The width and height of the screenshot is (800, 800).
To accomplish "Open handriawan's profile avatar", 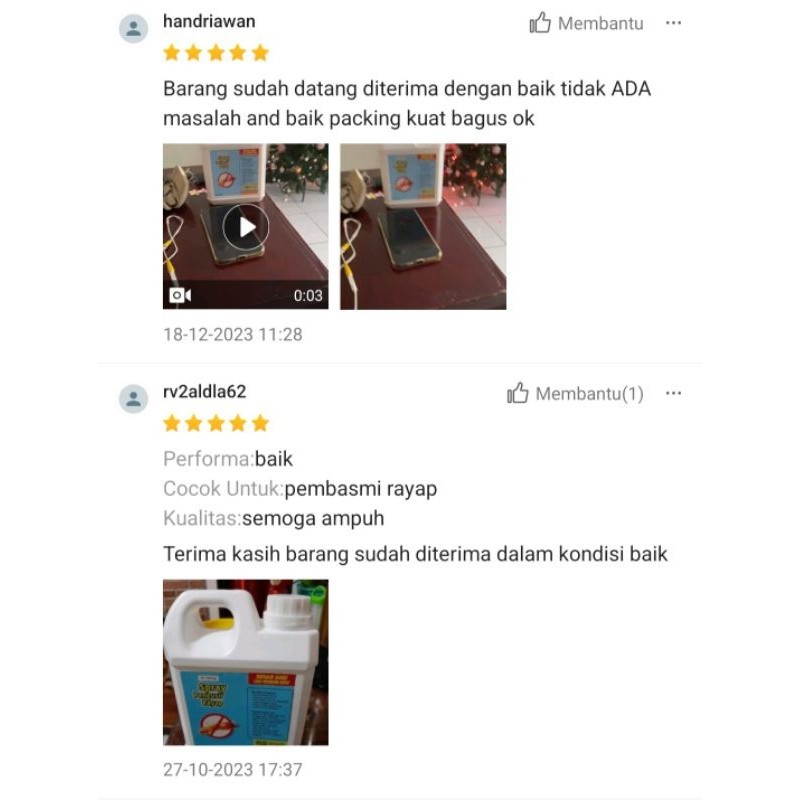I will pos(134,29).
